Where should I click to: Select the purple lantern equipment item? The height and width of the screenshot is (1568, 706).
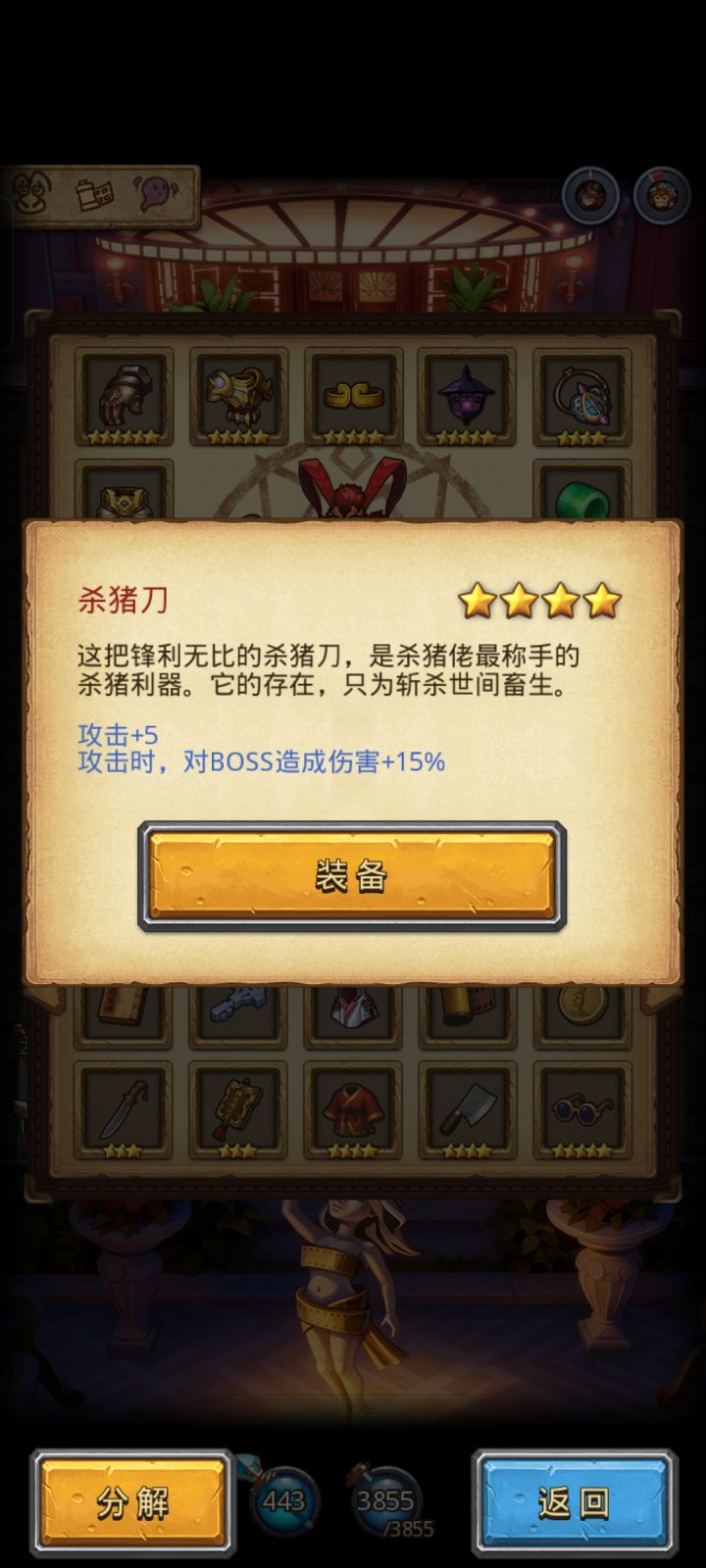click(469, 394)
